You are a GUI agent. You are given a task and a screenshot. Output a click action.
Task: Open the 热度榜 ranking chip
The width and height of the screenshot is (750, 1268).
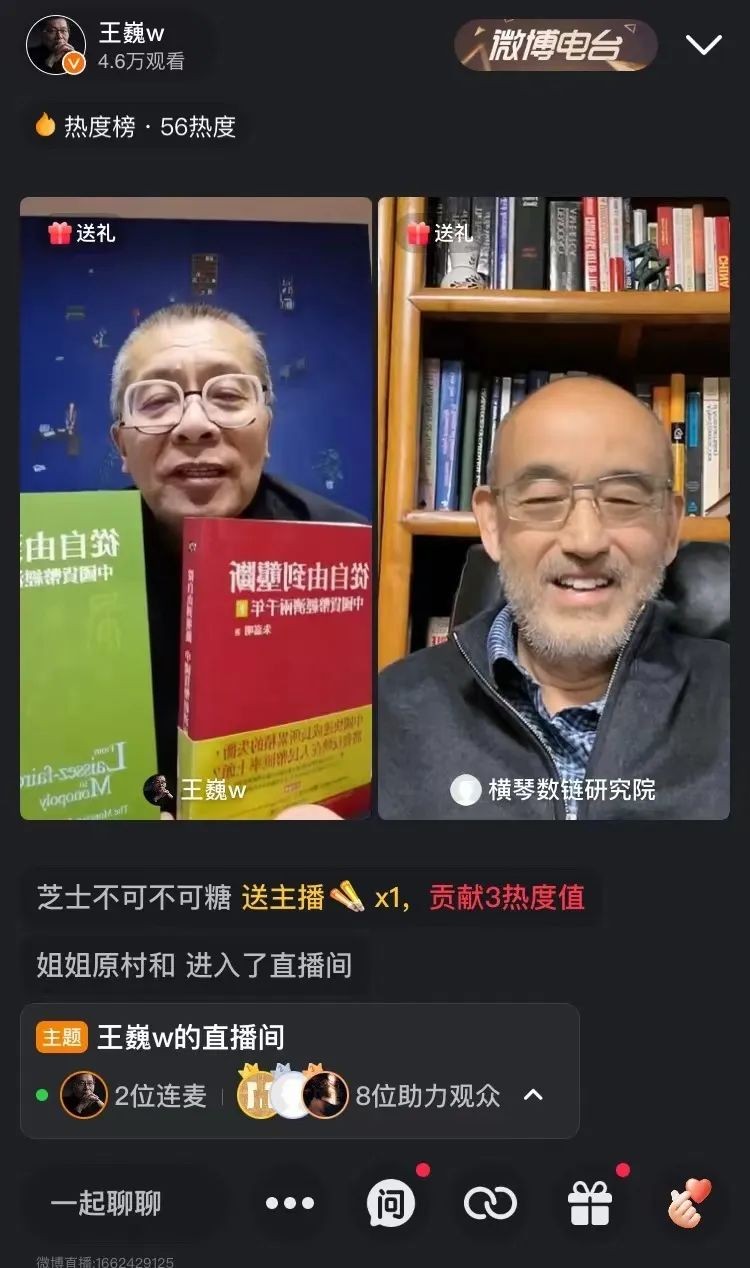click(136, 127)
